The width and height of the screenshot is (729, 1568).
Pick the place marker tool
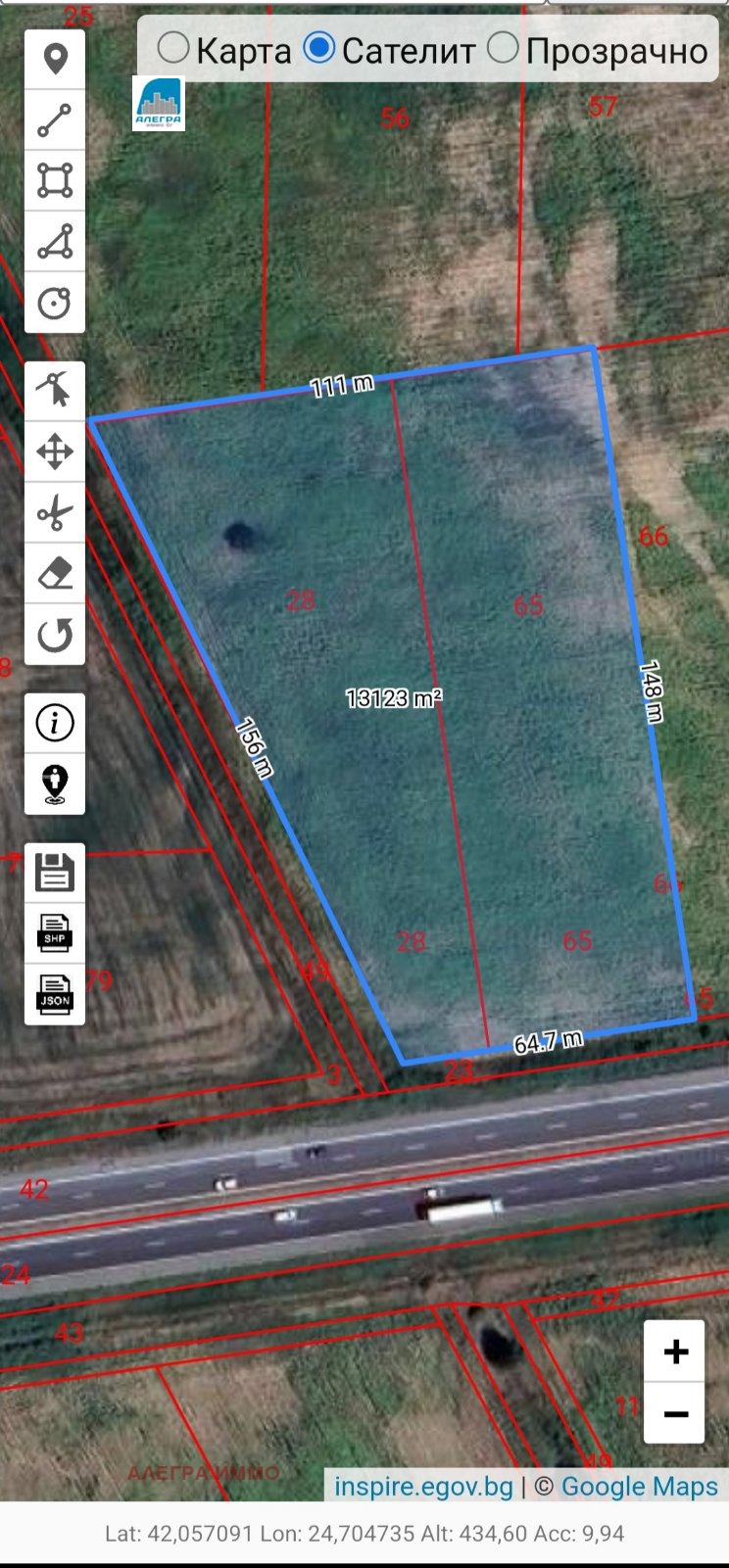pos(55,60)
